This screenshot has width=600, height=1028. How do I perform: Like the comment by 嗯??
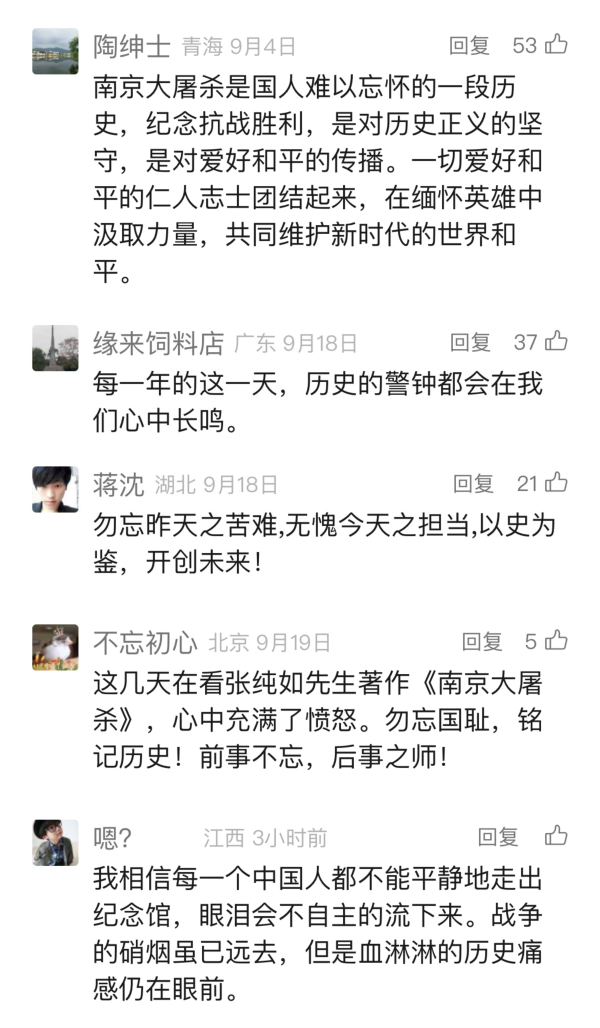(x=556, y=836)
